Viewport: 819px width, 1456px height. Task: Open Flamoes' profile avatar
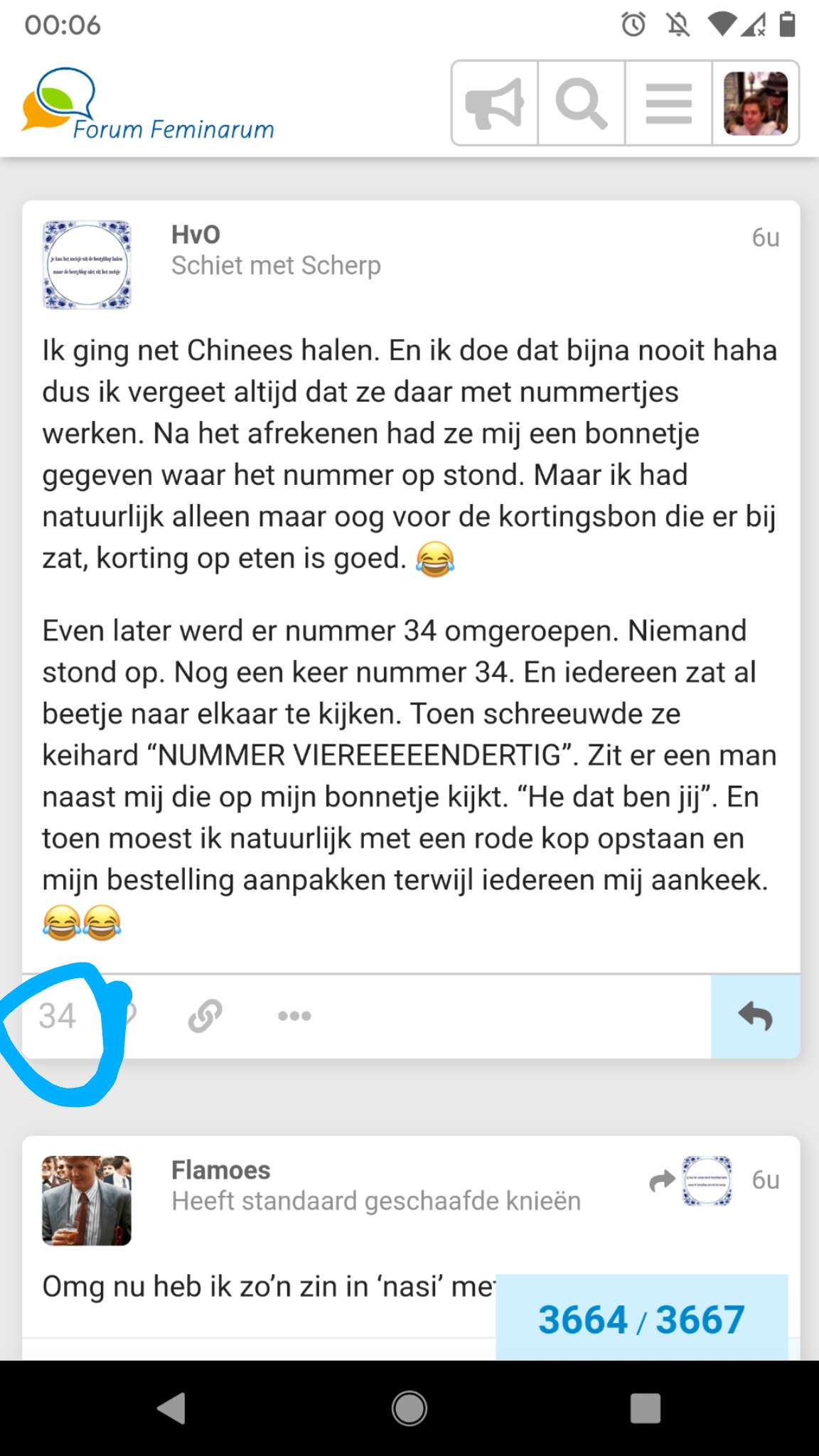pos(87,1200)
